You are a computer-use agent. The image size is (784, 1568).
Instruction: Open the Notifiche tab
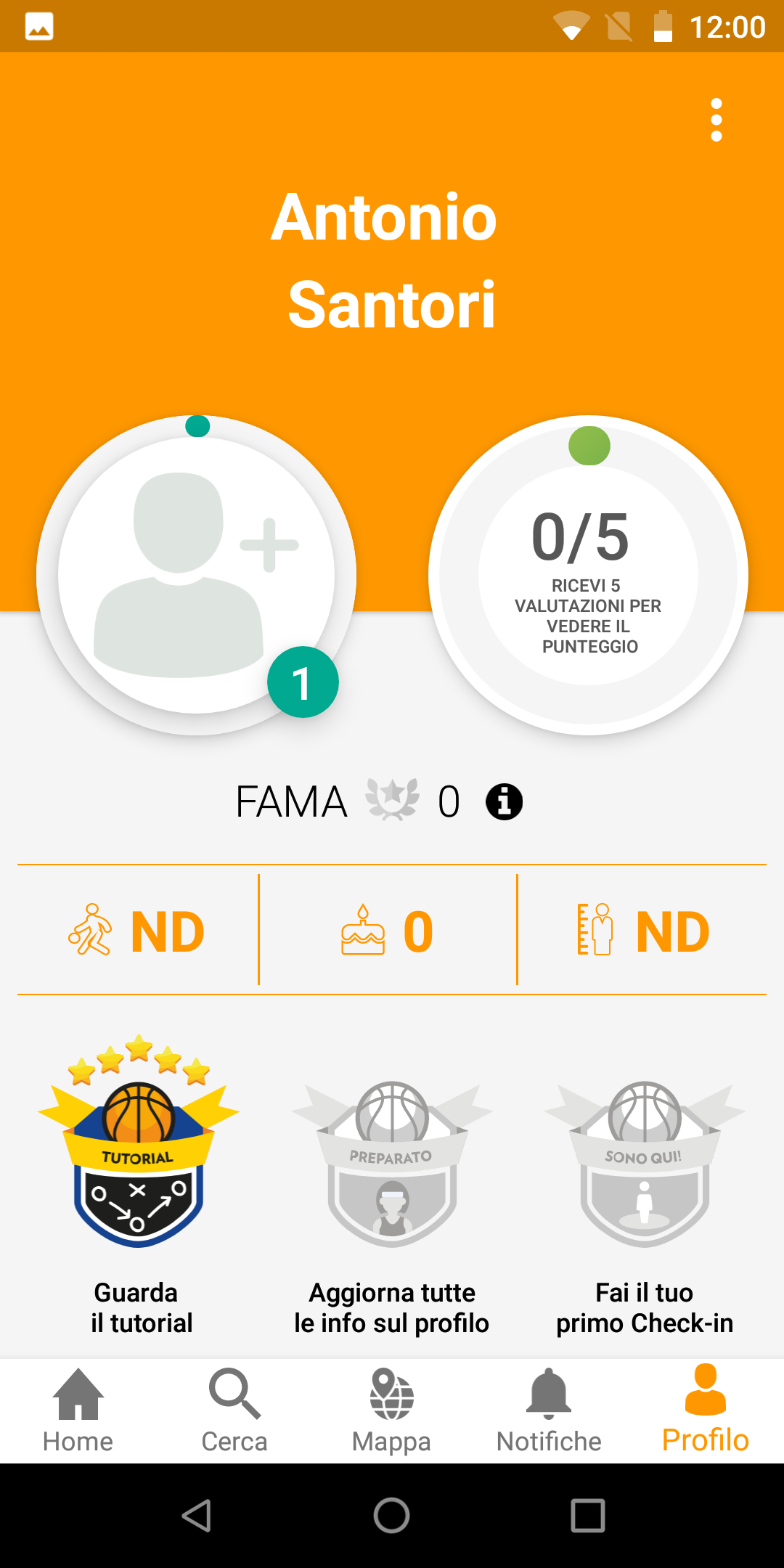pyautogui.click(x=549, y=1411)
